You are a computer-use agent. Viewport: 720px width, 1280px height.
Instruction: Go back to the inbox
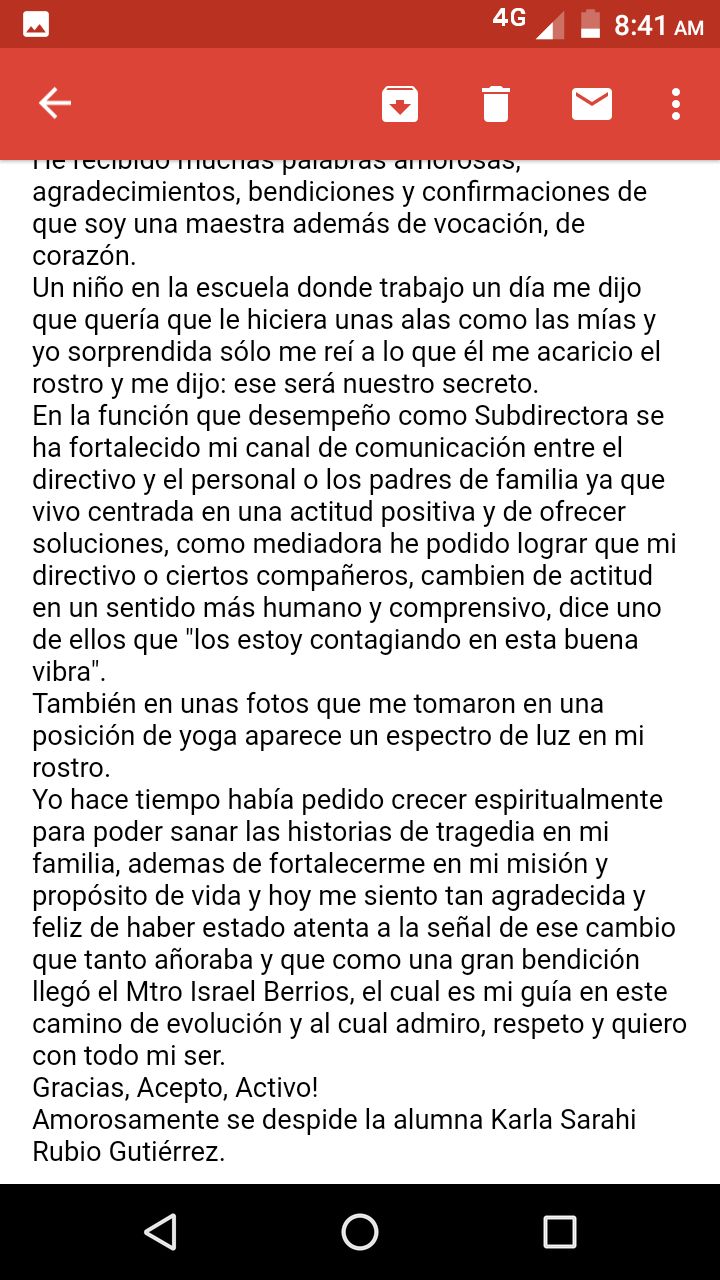point(54,103)
